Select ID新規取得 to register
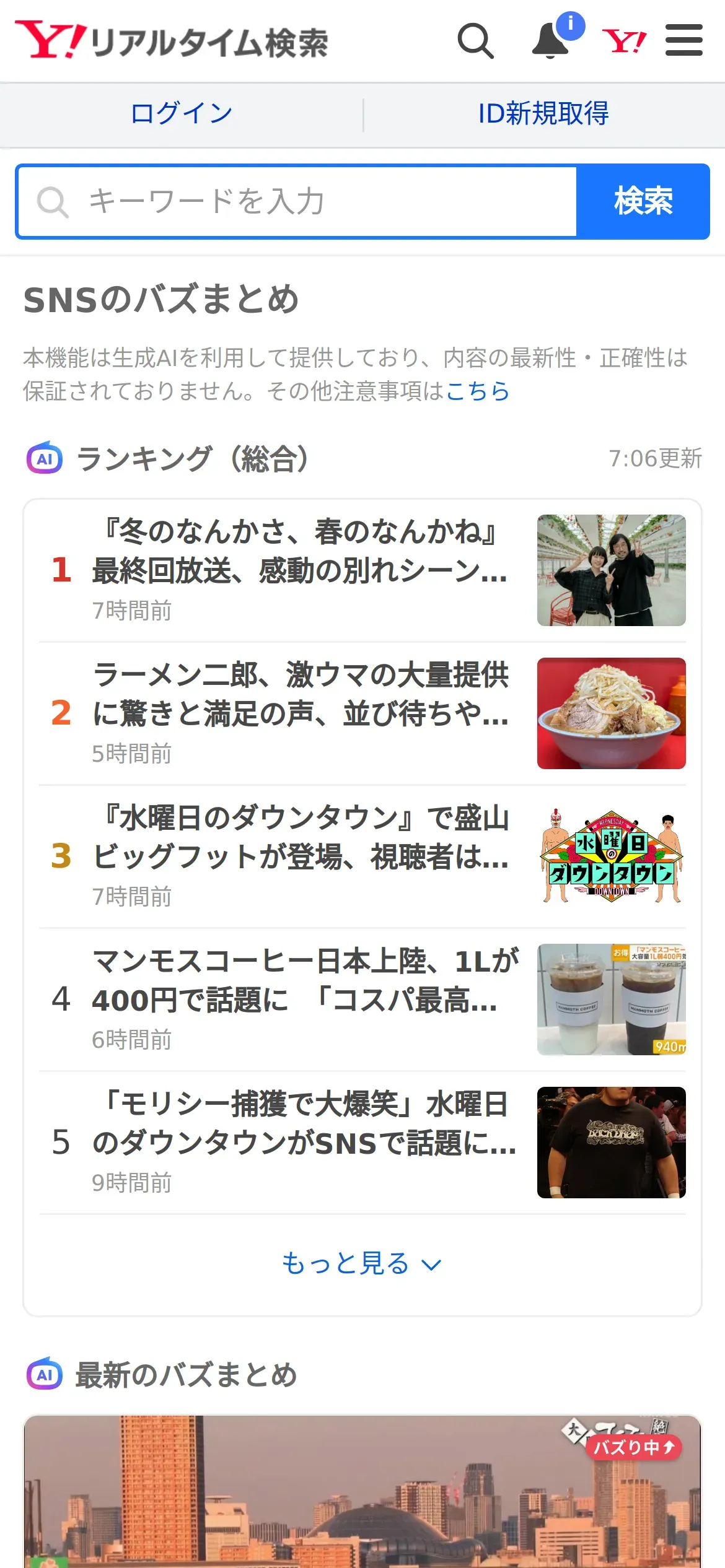 point(543,114)
